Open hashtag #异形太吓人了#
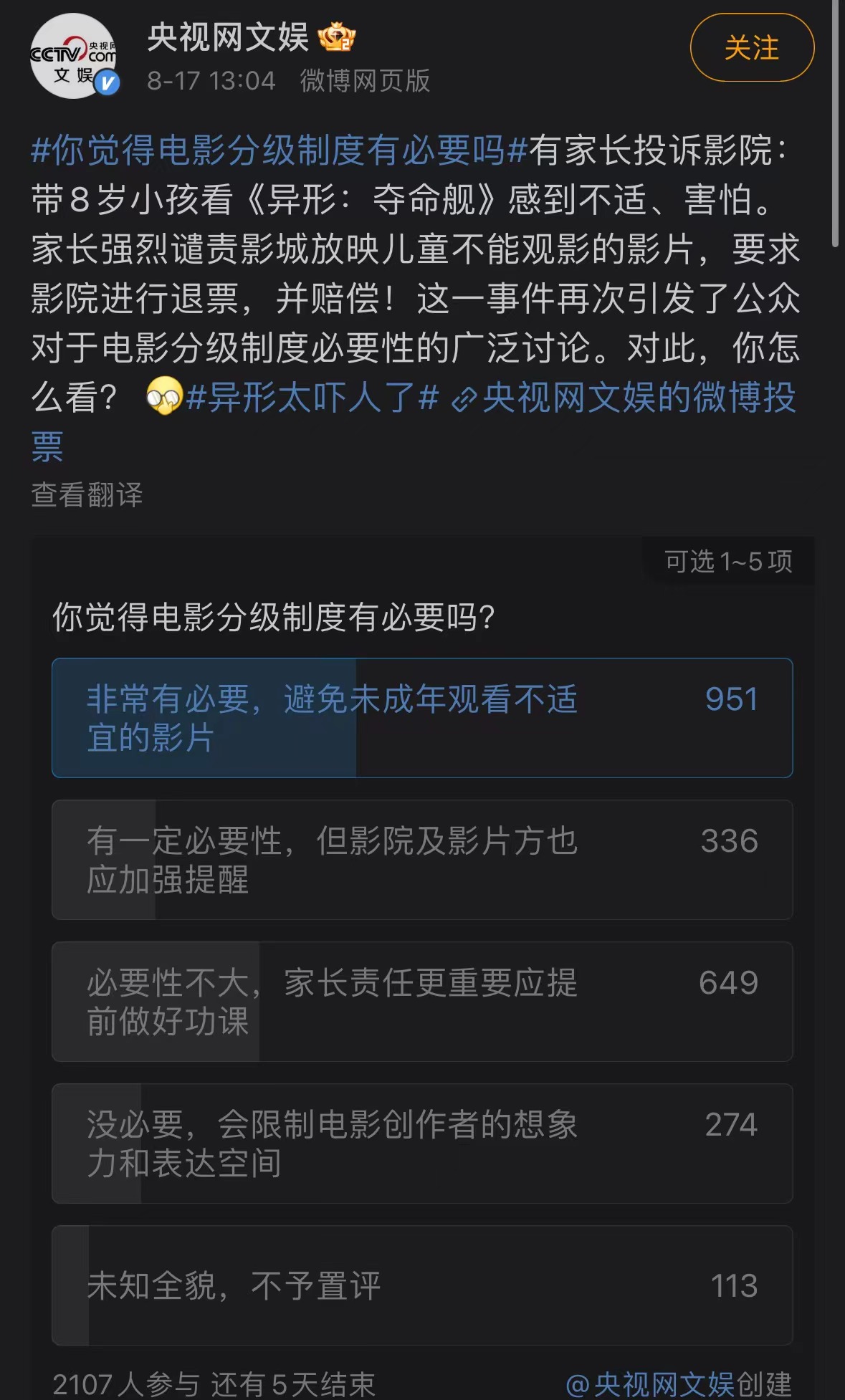This screenshot has width=845, height=1400. click(x=312, y=398)
